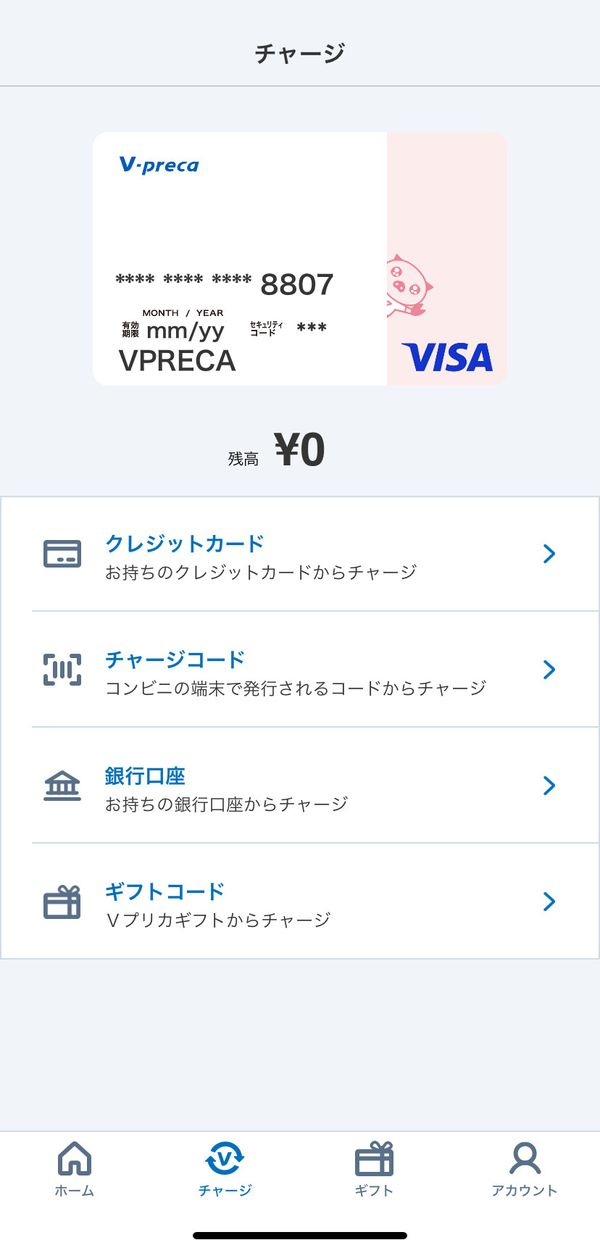Tap the チャージ tab in bottom bar
This screenshot has height=1251, width=600.
[225, 1168]
